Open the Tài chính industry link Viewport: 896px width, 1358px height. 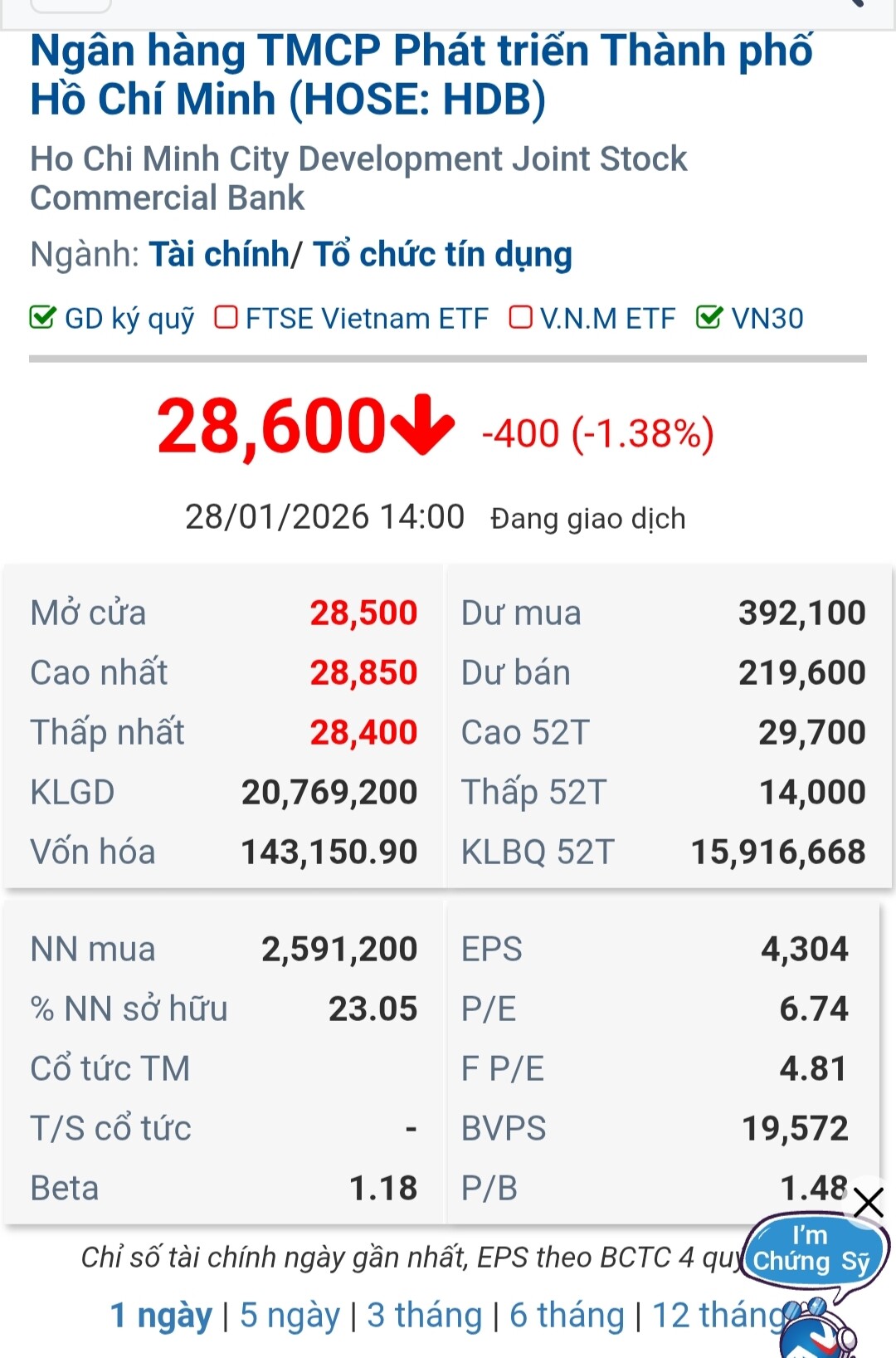(218, 255)
